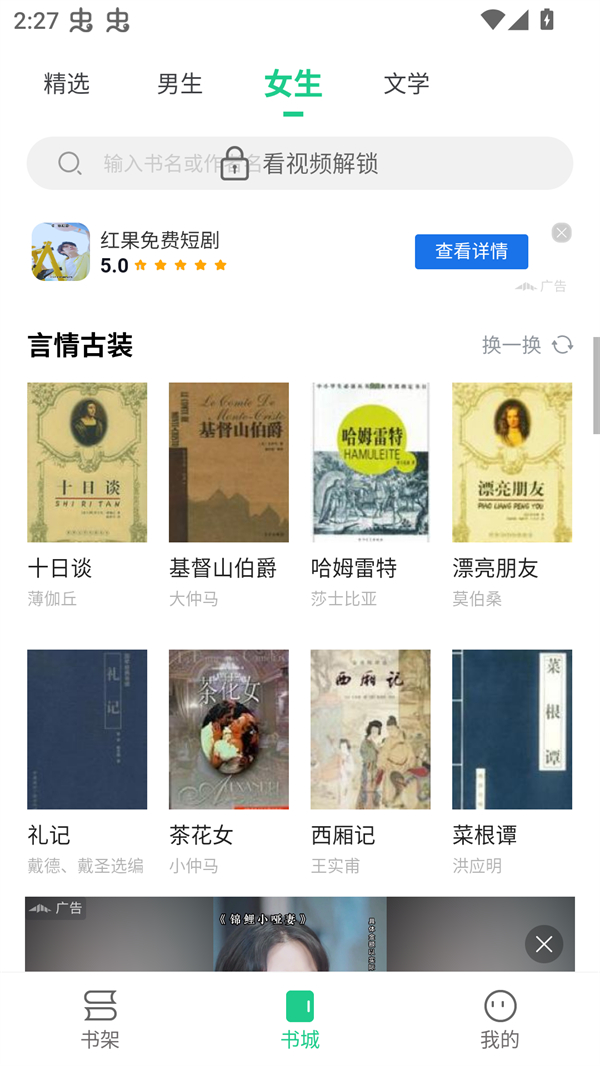
Task: Refresh books with 换一换
Action: click(527, 345)
